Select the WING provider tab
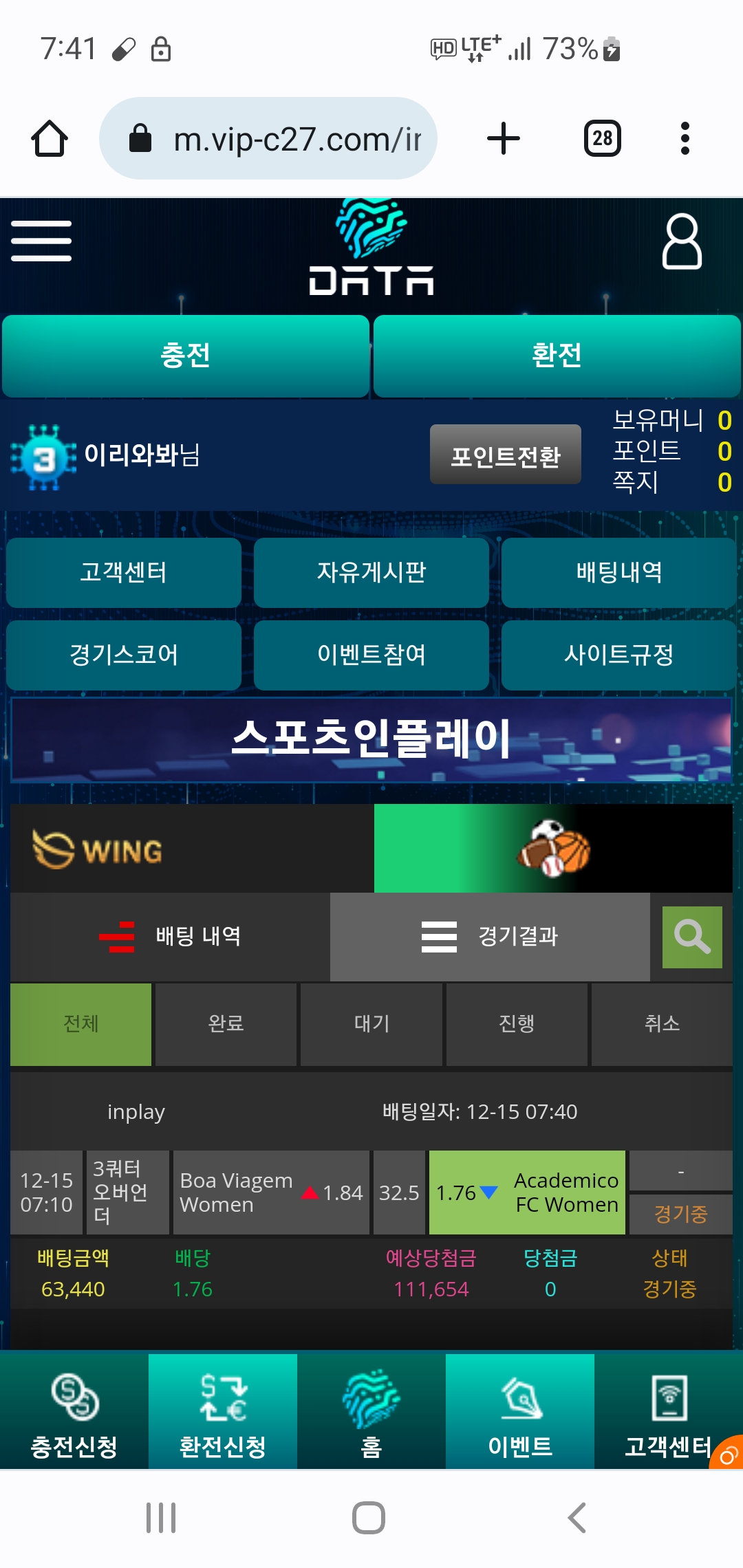 coord(192,849)
